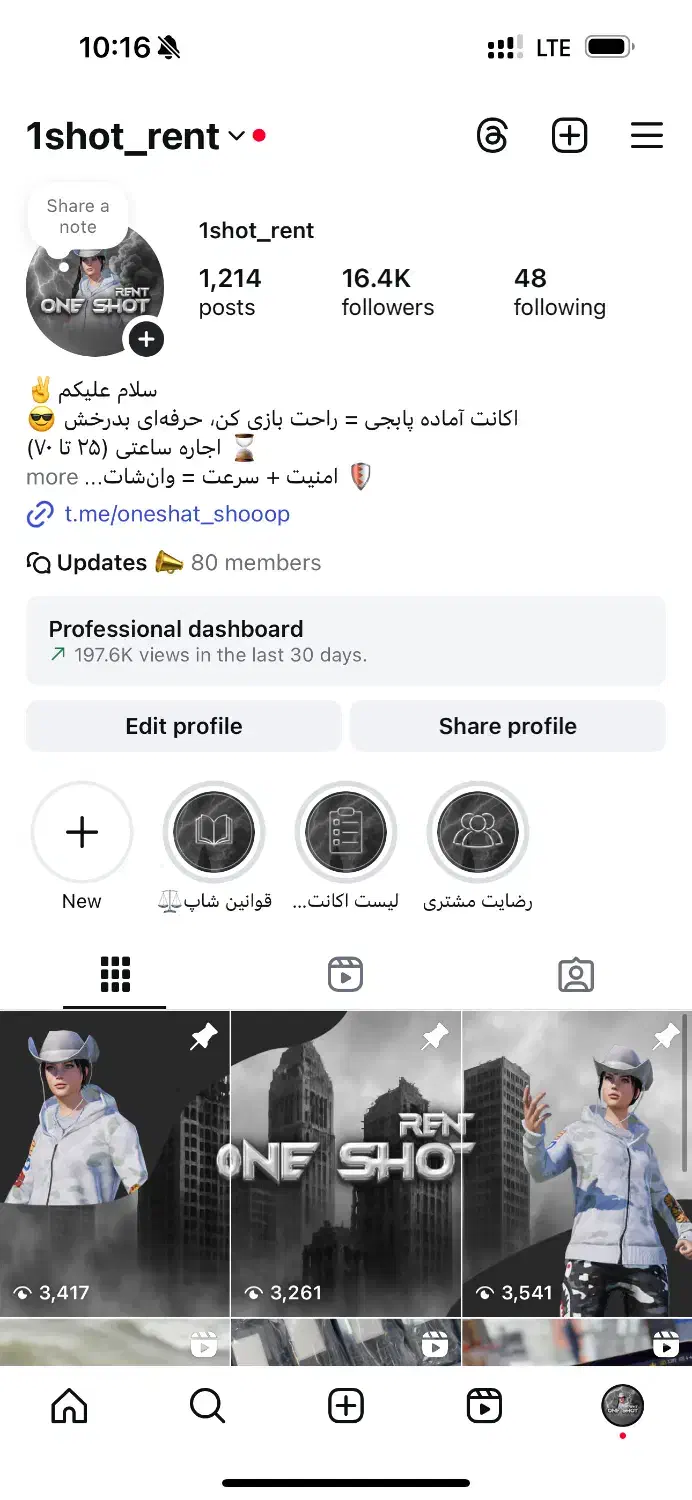
Task: Expand the 1shot_rent account switcher dropdown
Action: click(x=237, y=136)
